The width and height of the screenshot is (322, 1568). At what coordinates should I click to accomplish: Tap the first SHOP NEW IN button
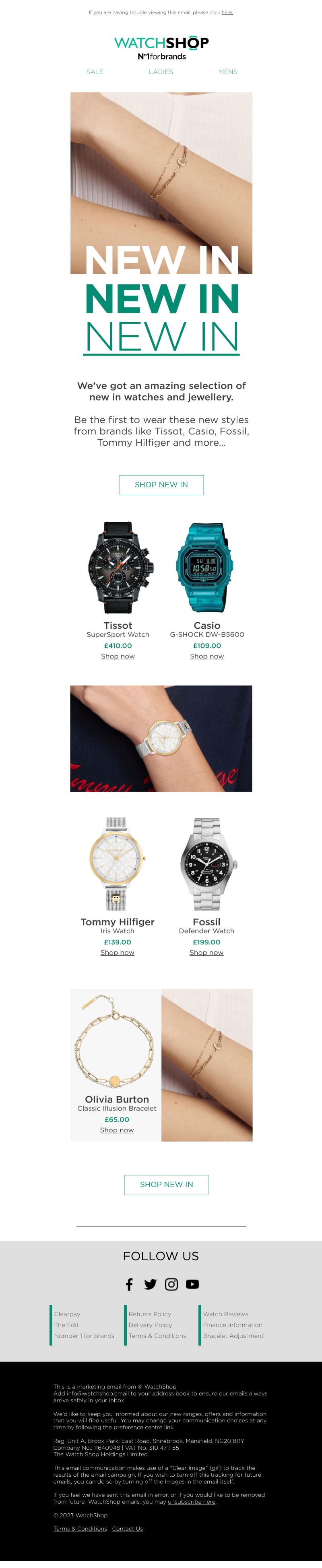pyautogui.click(x=161, y=485)
